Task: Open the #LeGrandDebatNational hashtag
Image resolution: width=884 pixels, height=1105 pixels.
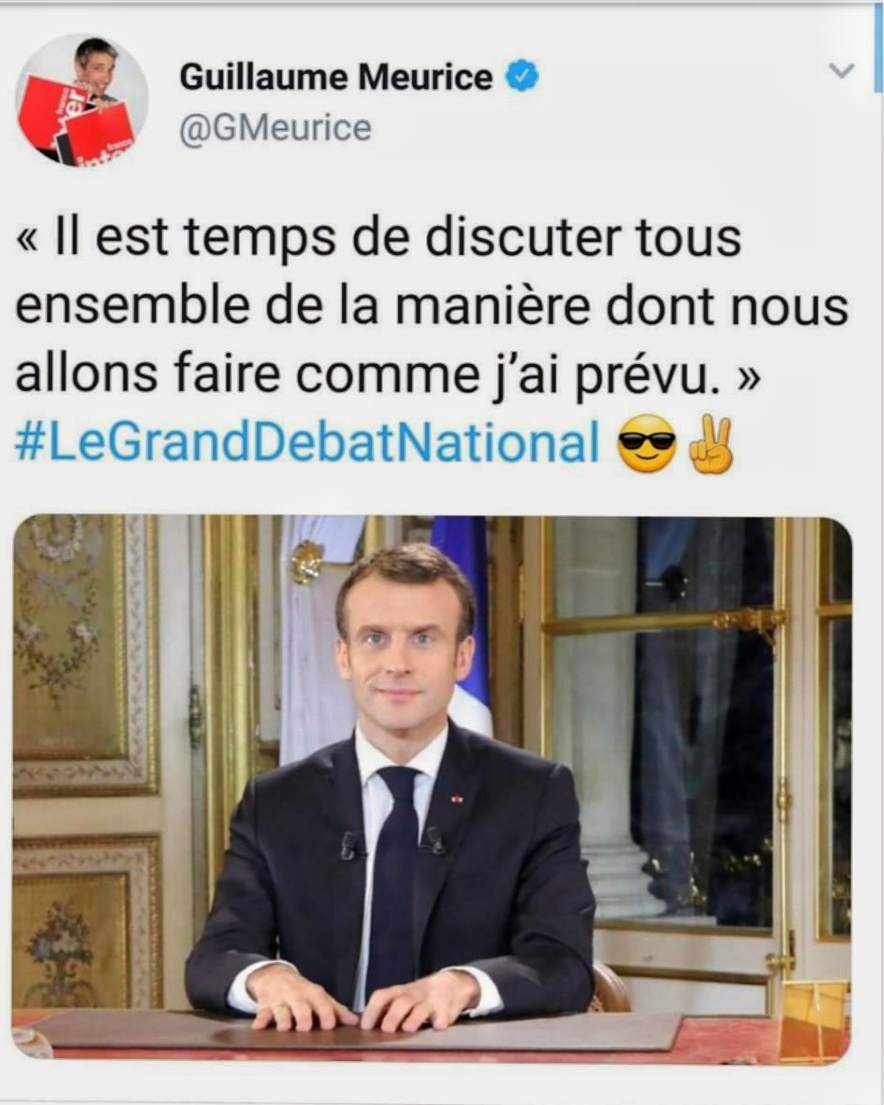Action: coord(308,443)
